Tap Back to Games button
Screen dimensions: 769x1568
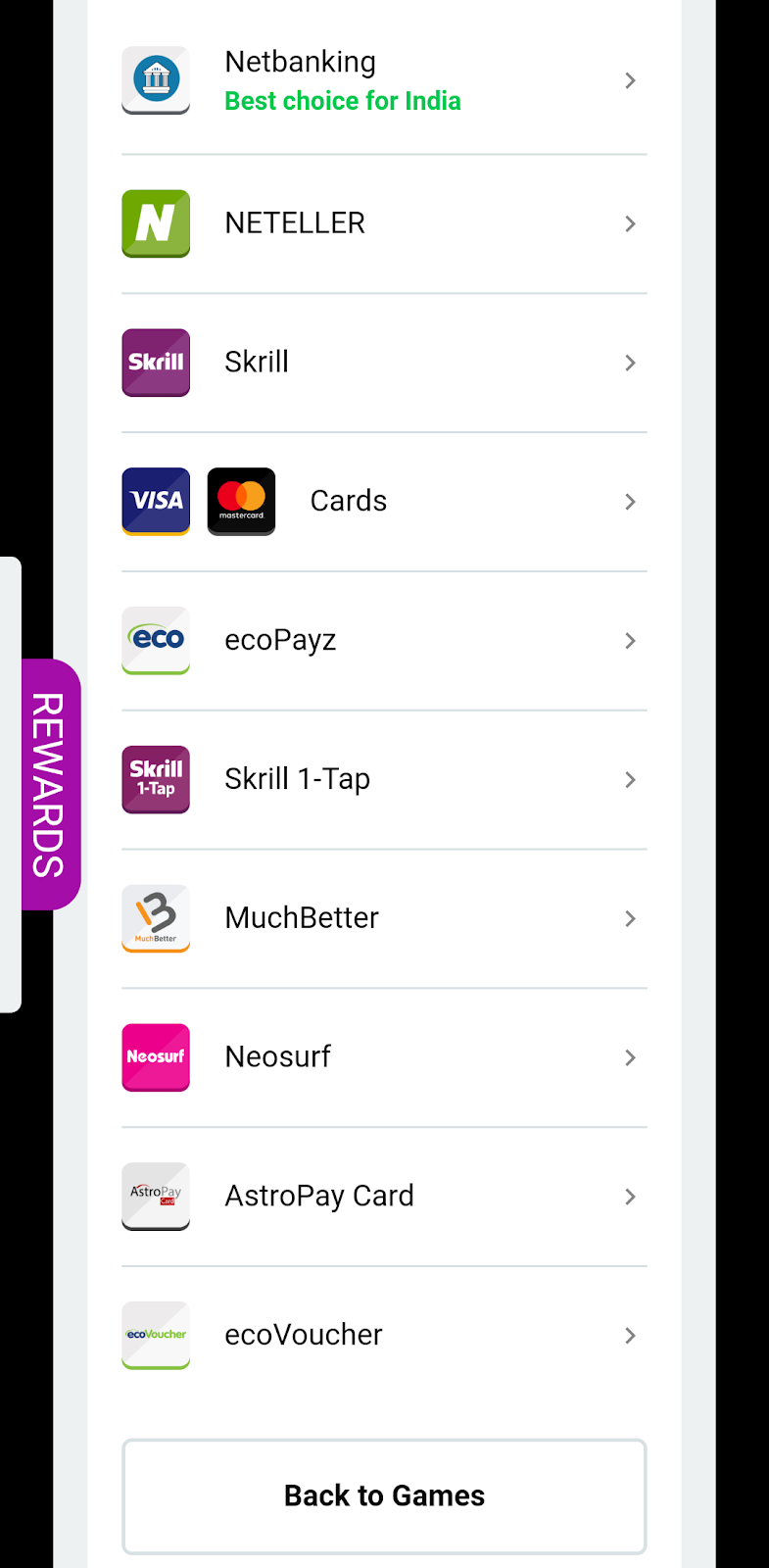point(384,1496)
